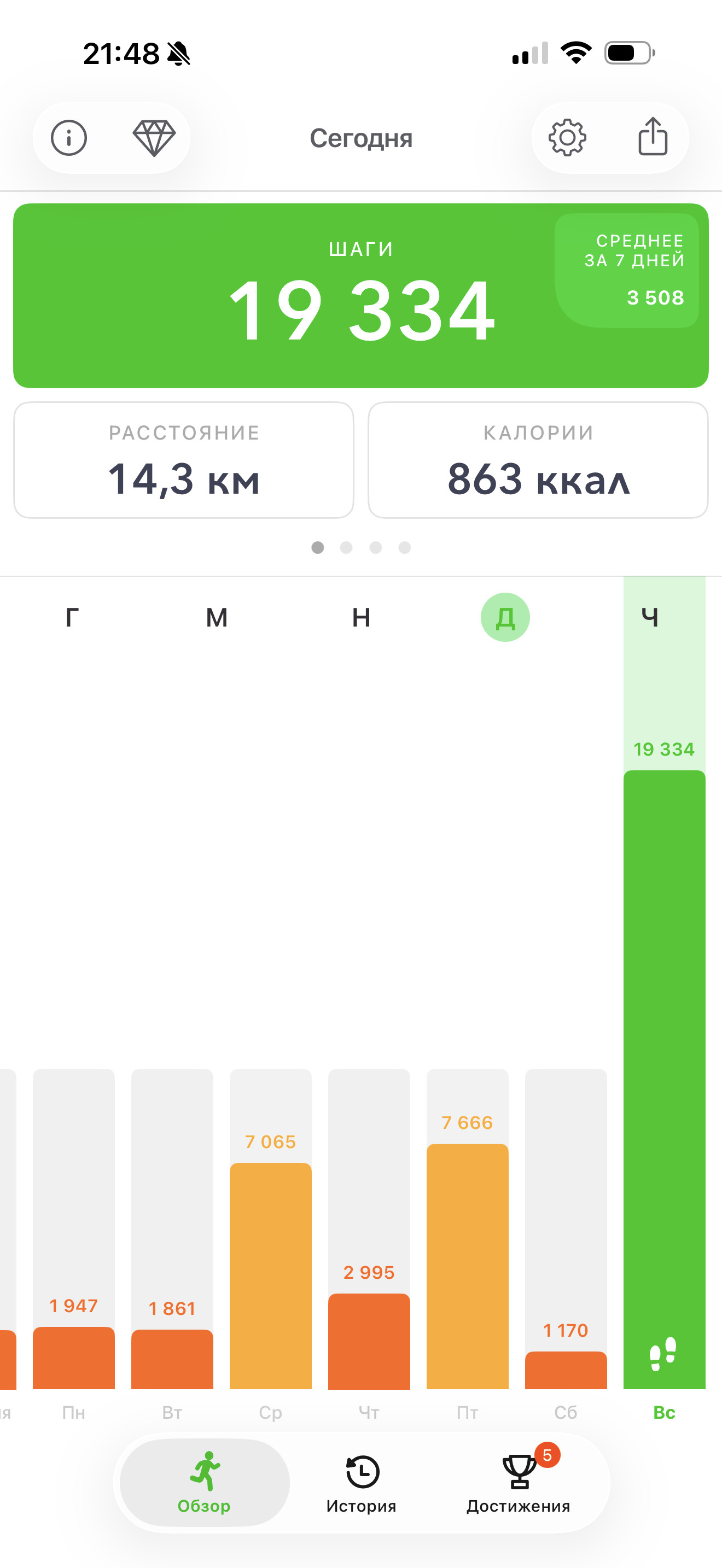Switch the chart to Н (week) view
This screenshot has height=1568, width=722.
coord(361,617)
